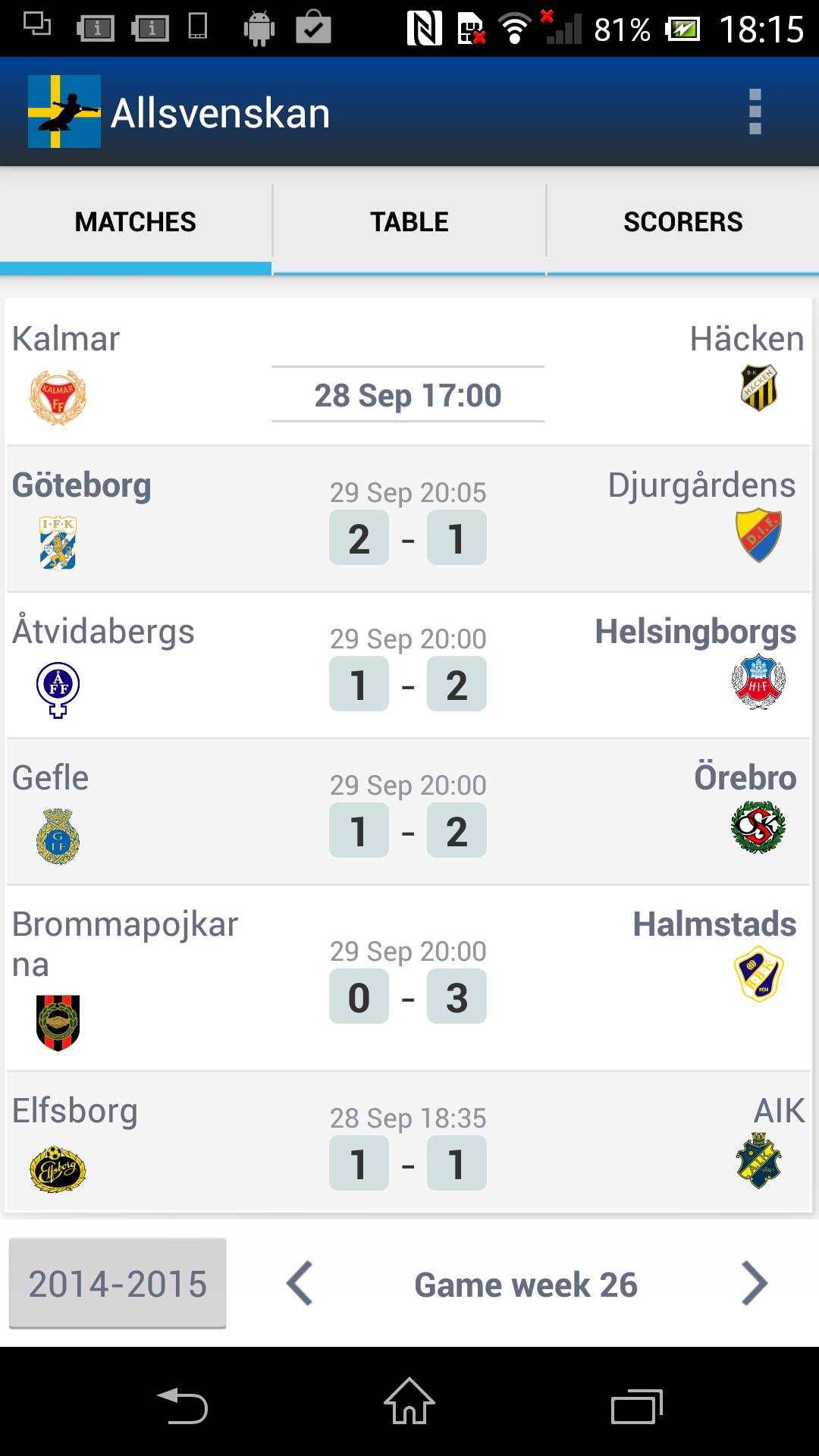This screenshot has width=819, height=1456.
Task: Switch to the TABLE tab
Action: click(409, 221)
